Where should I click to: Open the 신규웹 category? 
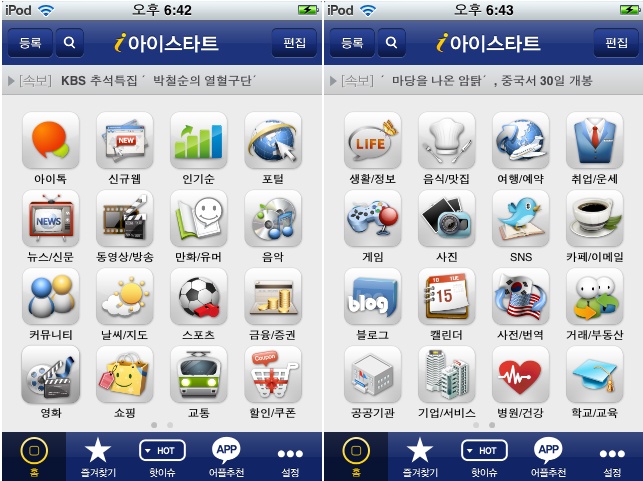coord(125,141)
